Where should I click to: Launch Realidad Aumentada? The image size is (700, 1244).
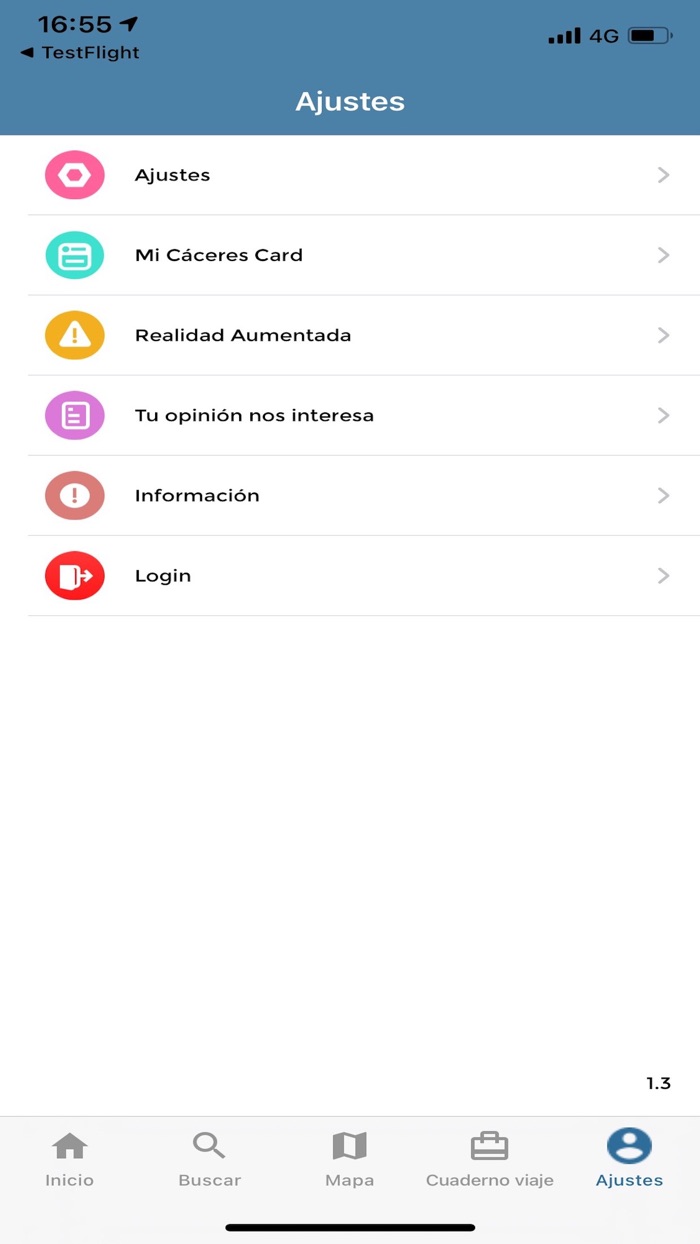(x=350, y=335)
